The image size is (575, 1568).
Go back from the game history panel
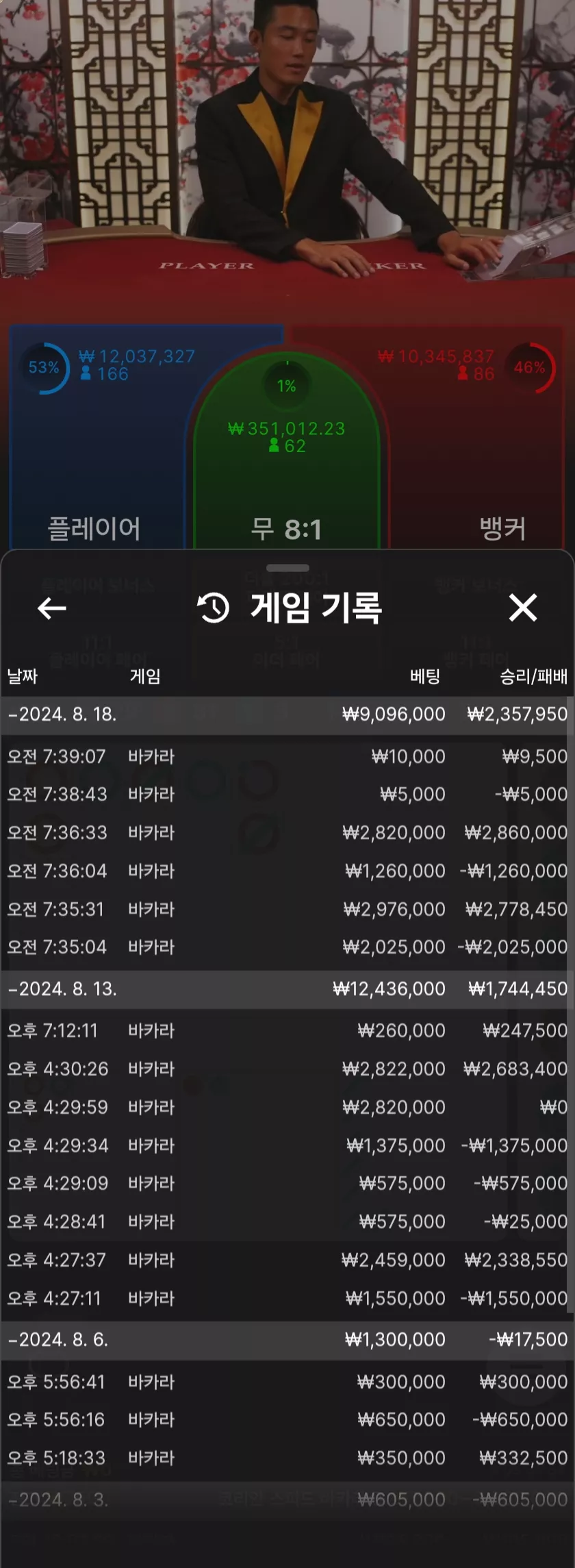(51, 608)
